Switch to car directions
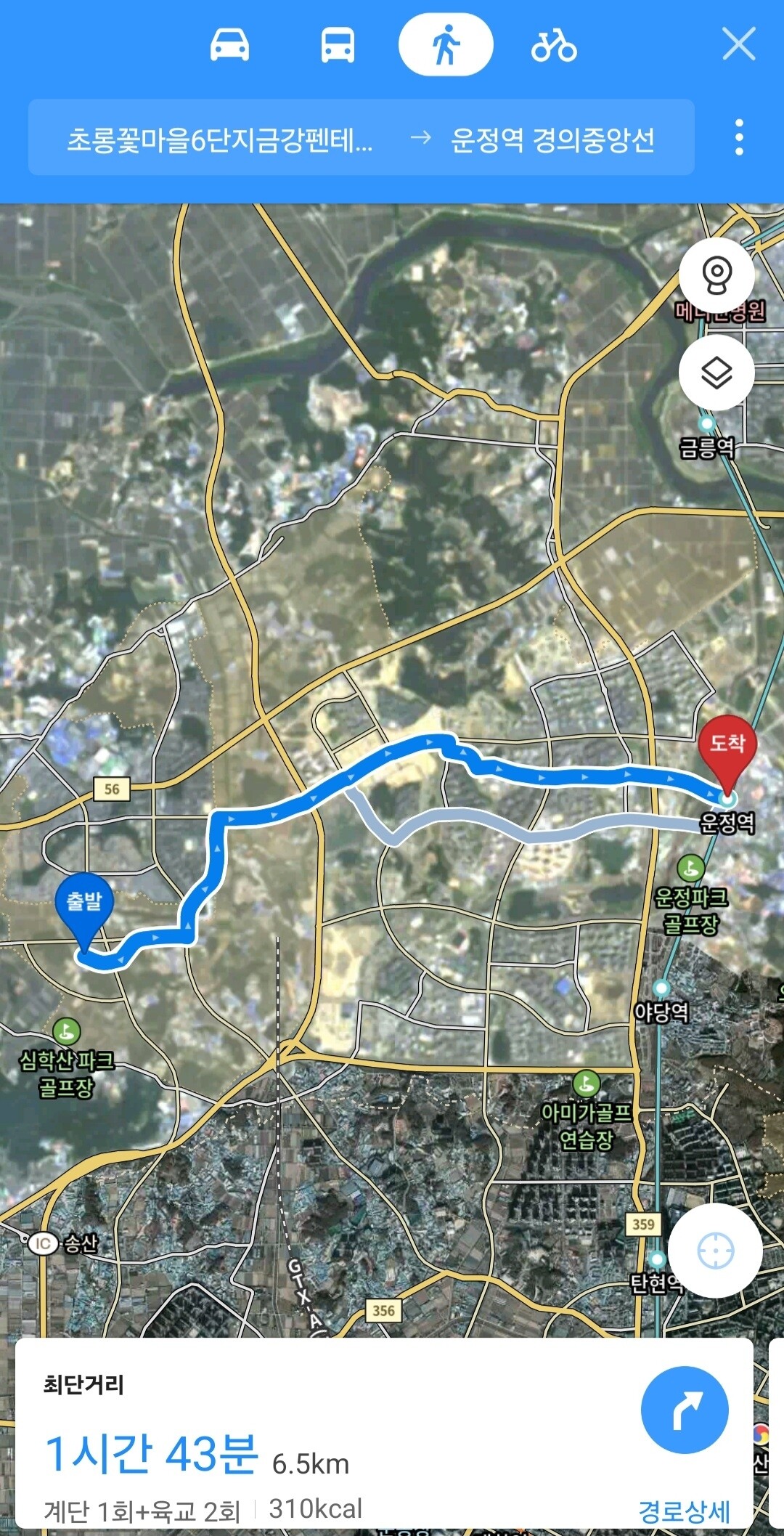This screenshot has width=784, height=1536. pos(229,45)
